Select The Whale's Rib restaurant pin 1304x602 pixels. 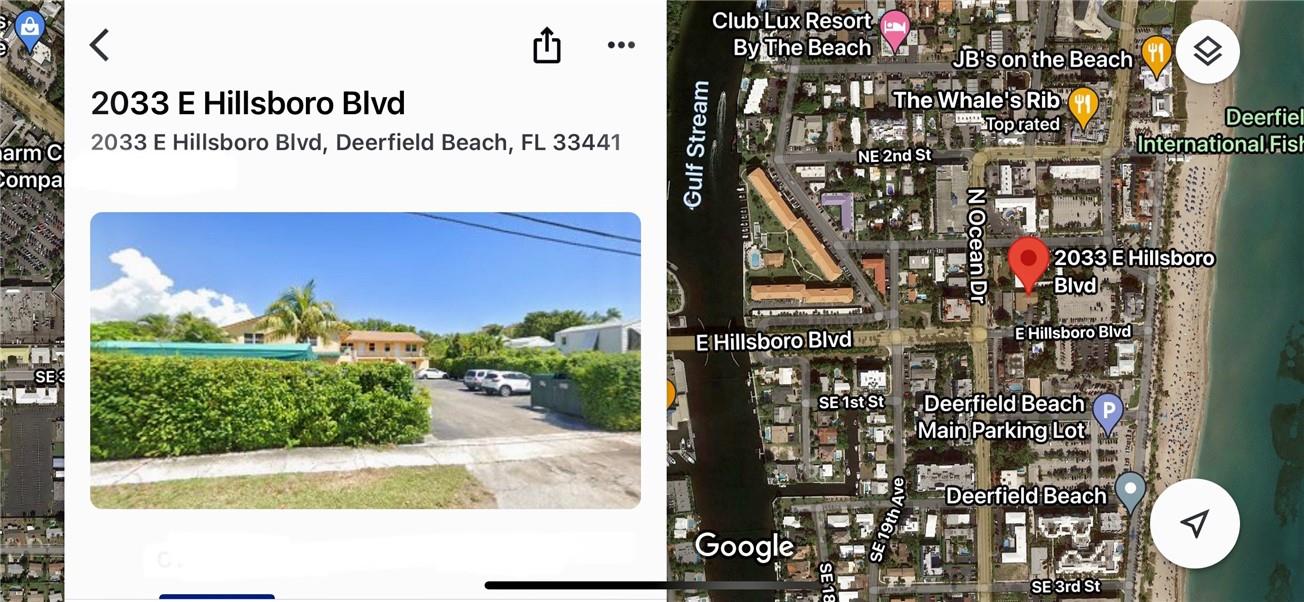tap(1083, 105)
